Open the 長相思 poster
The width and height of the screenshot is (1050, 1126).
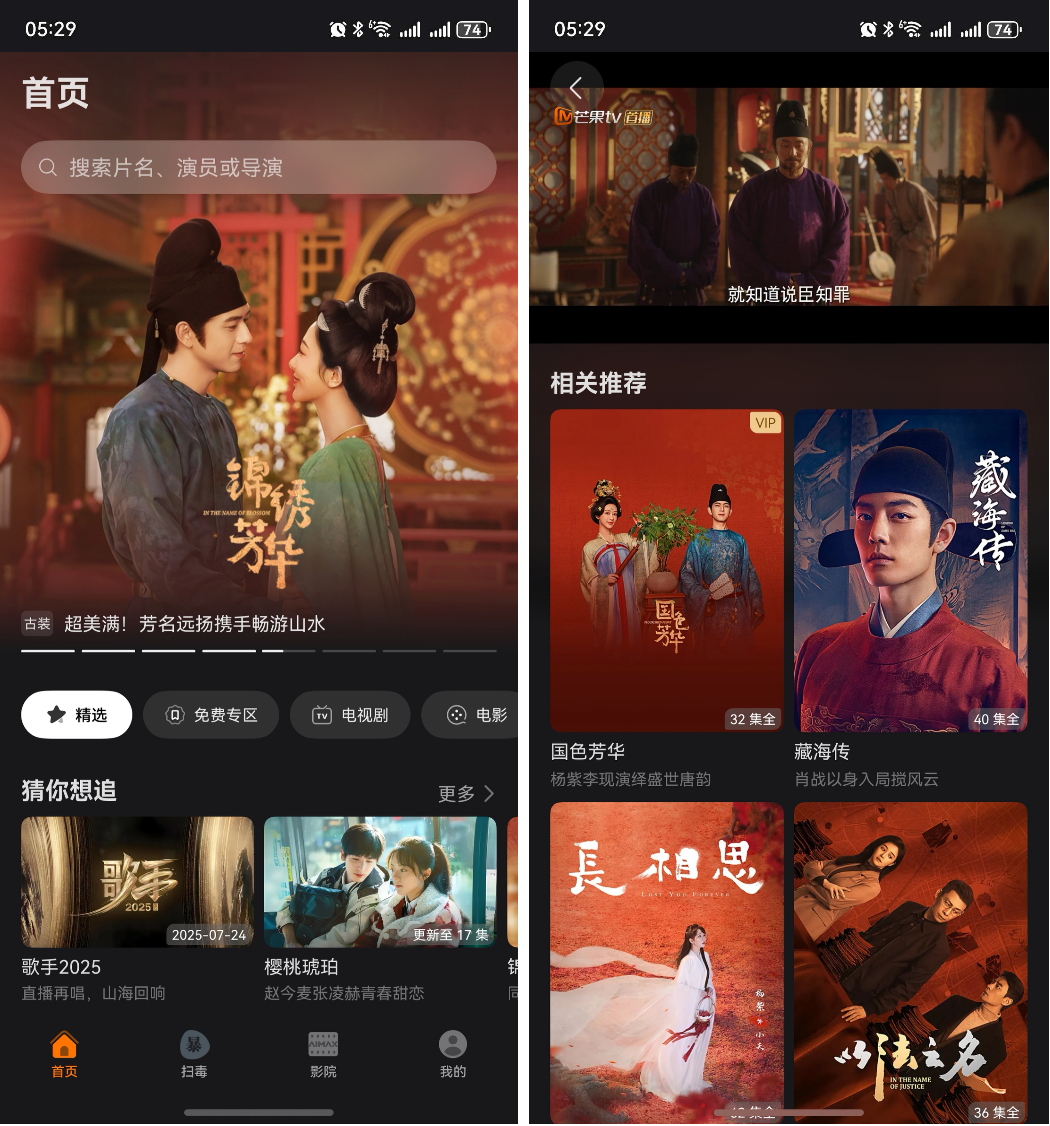point(666,960)
